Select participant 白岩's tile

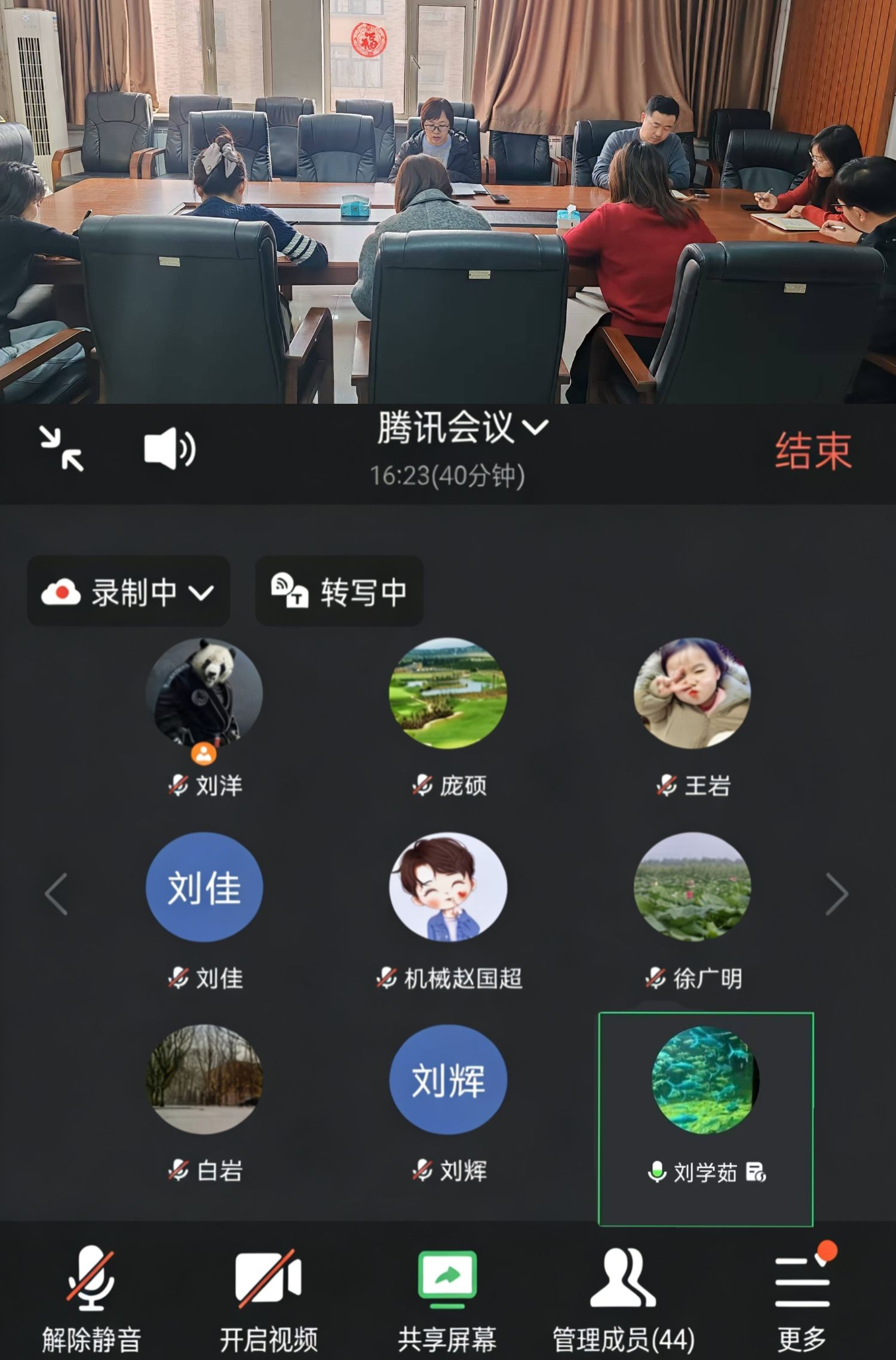click(x=204, y=1080)
